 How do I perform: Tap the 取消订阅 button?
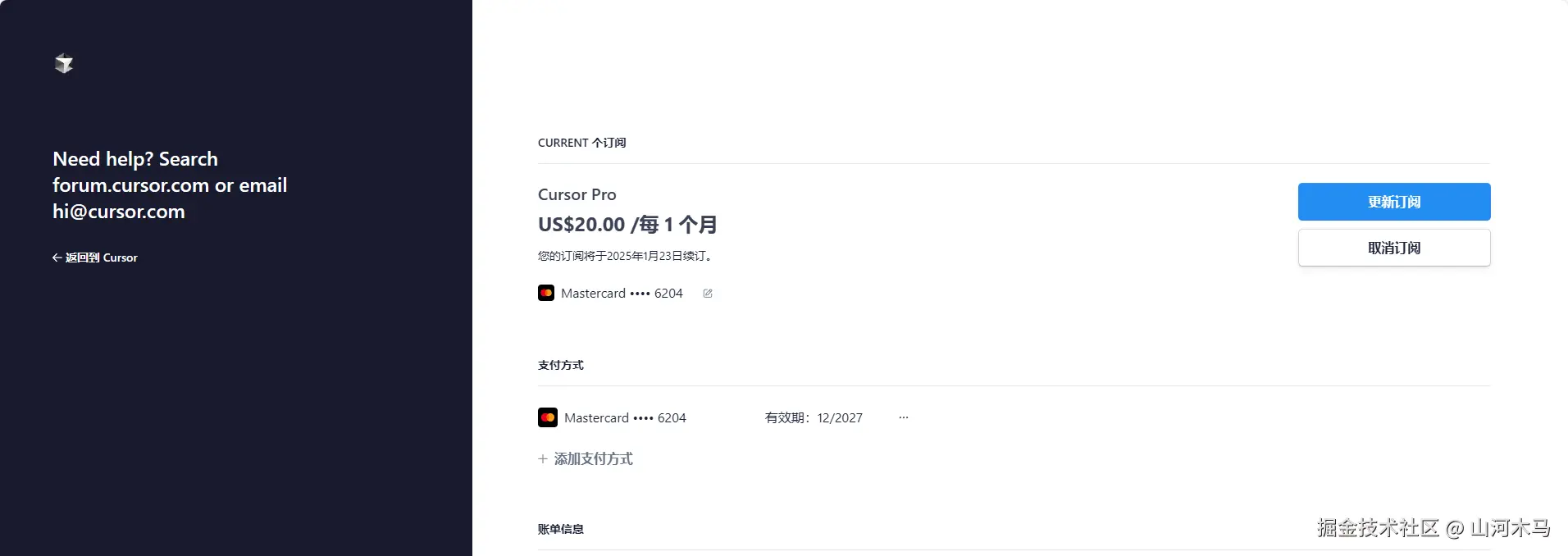(x=1393, y=248)
